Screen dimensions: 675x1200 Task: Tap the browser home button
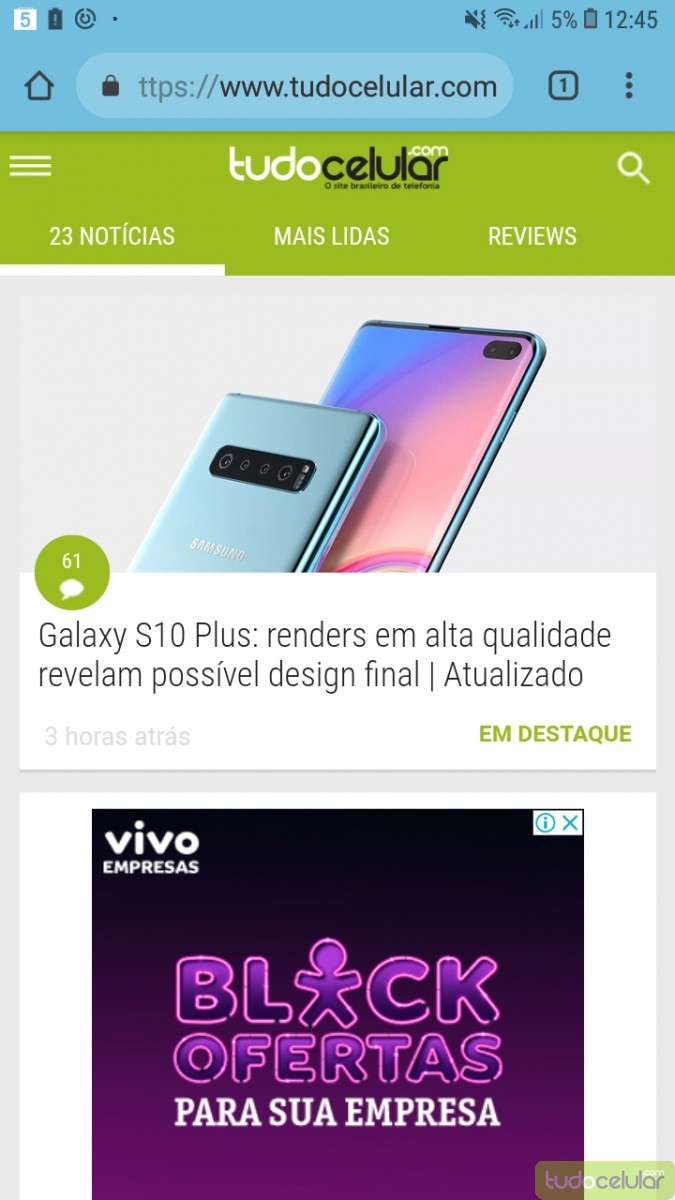(x=39, y=86)
